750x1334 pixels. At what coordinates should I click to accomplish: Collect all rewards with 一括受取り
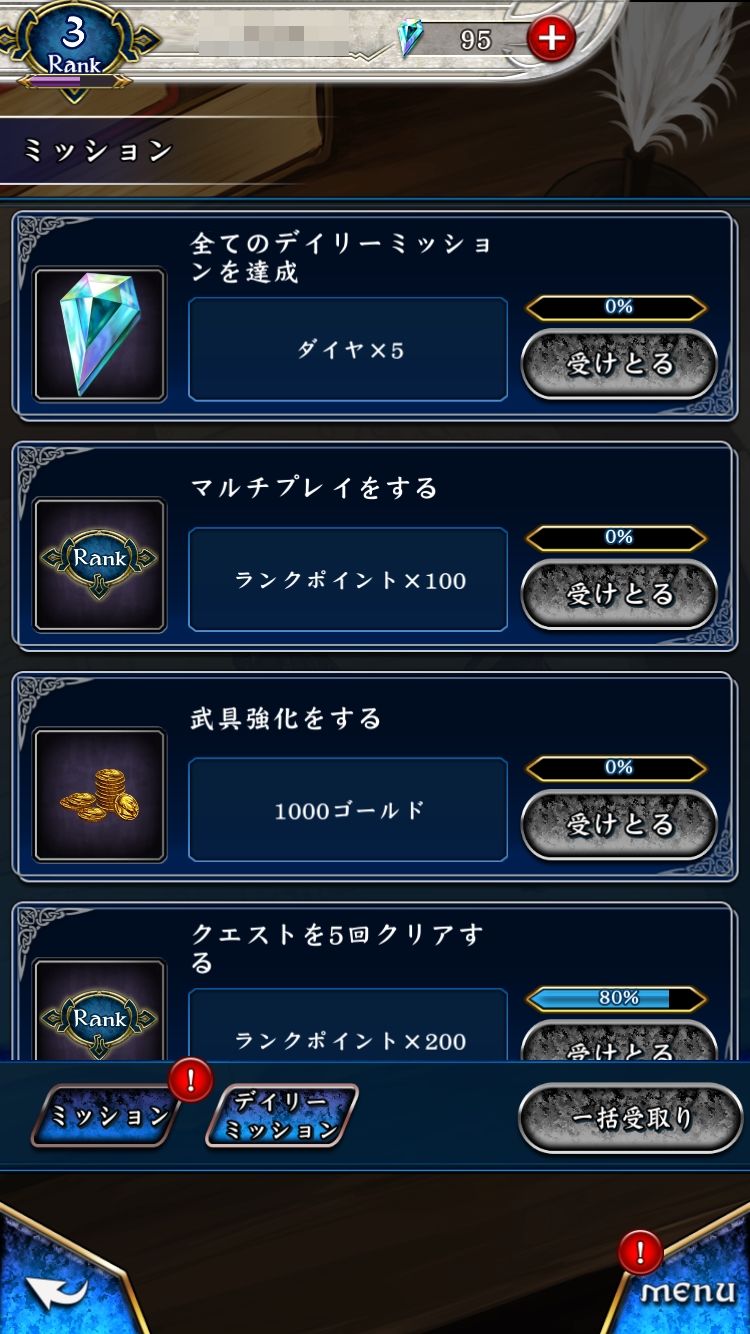click(631, 1117)
